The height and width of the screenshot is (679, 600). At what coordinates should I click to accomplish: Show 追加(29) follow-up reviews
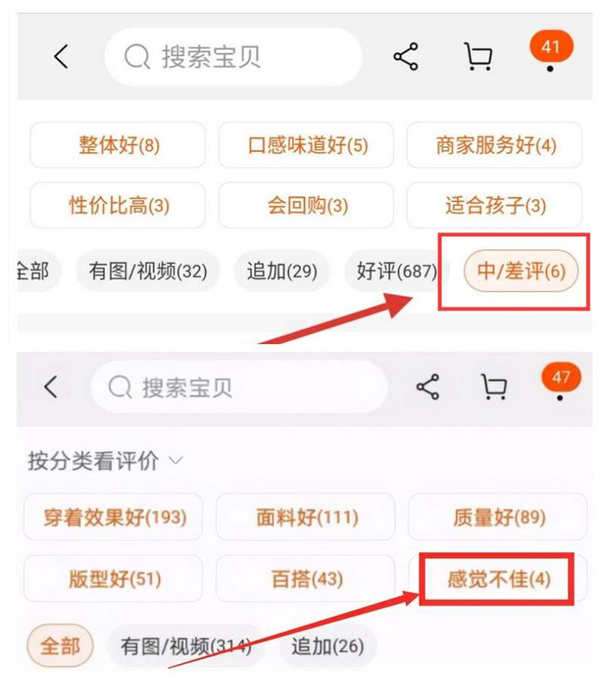[282, 271]
